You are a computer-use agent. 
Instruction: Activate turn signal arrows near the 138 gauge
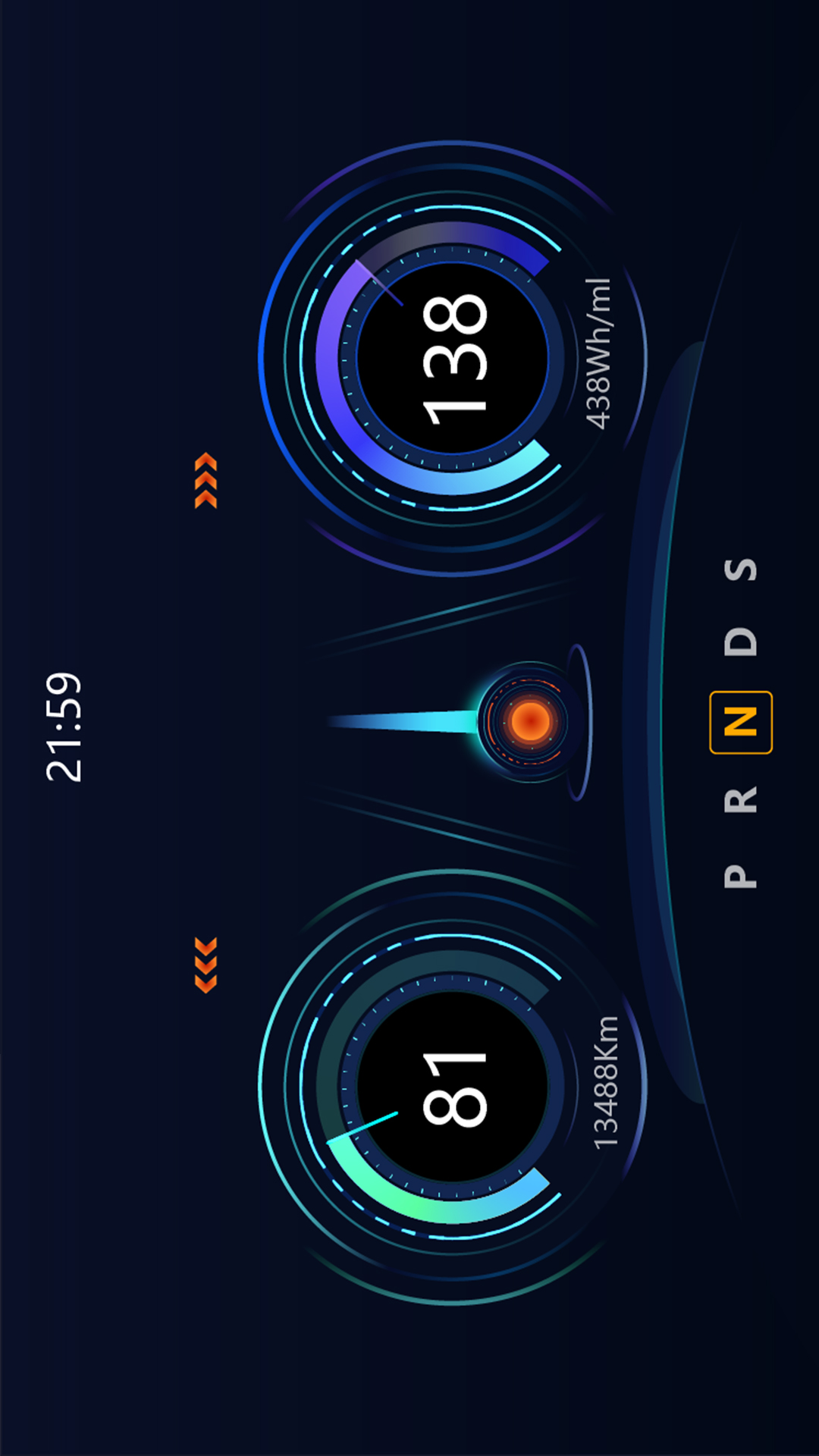click(206, 481)
